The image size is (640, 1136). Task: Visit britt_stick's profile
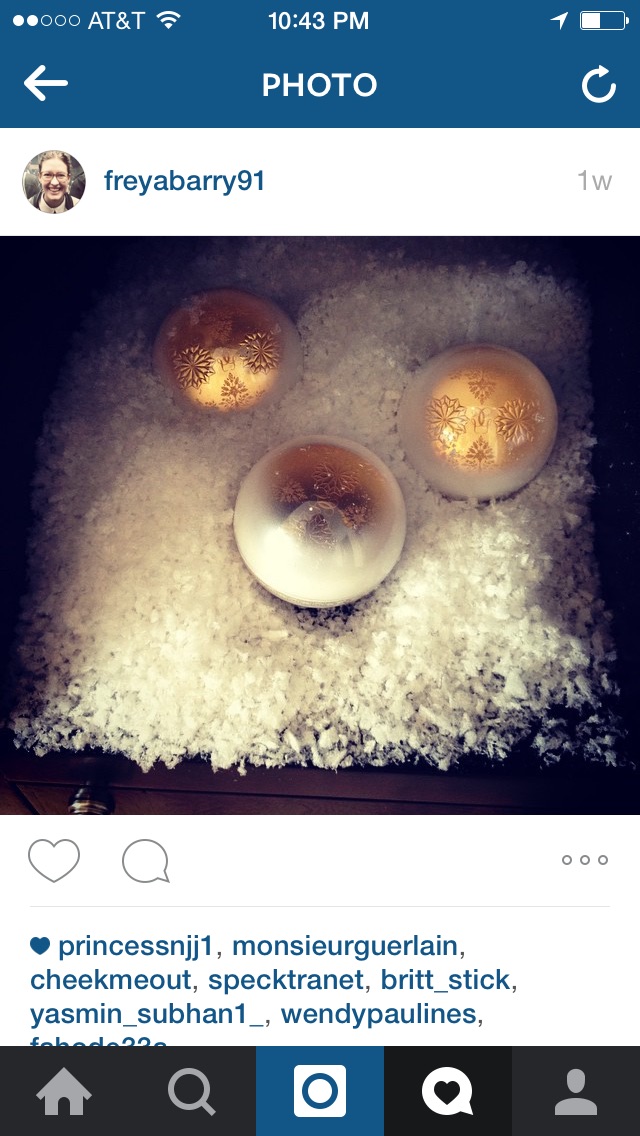tap(446, 980)
